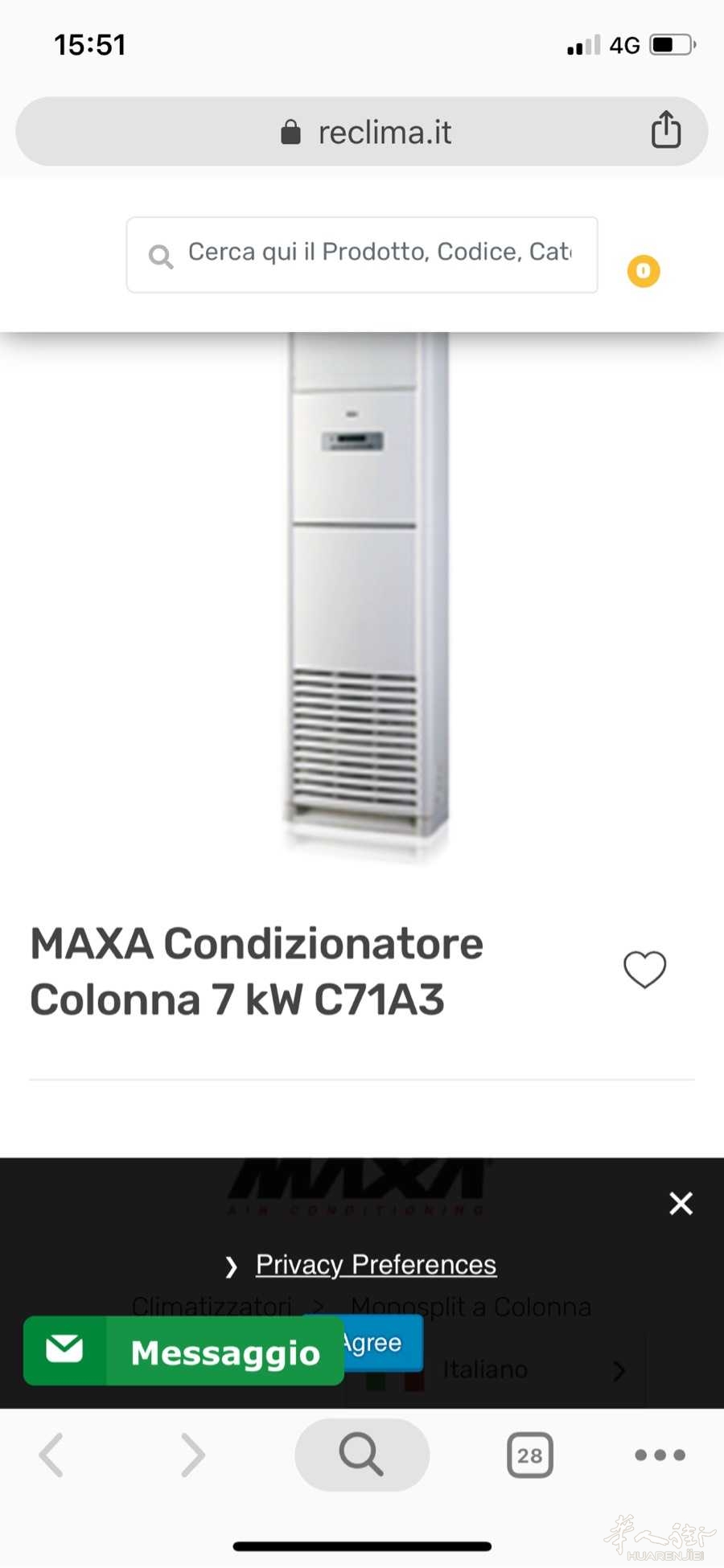Viewport: 724px width, 1568px height.
Task: Open the cart with the yellow badge
Action: pyautogui.click(x=644, y=271)
